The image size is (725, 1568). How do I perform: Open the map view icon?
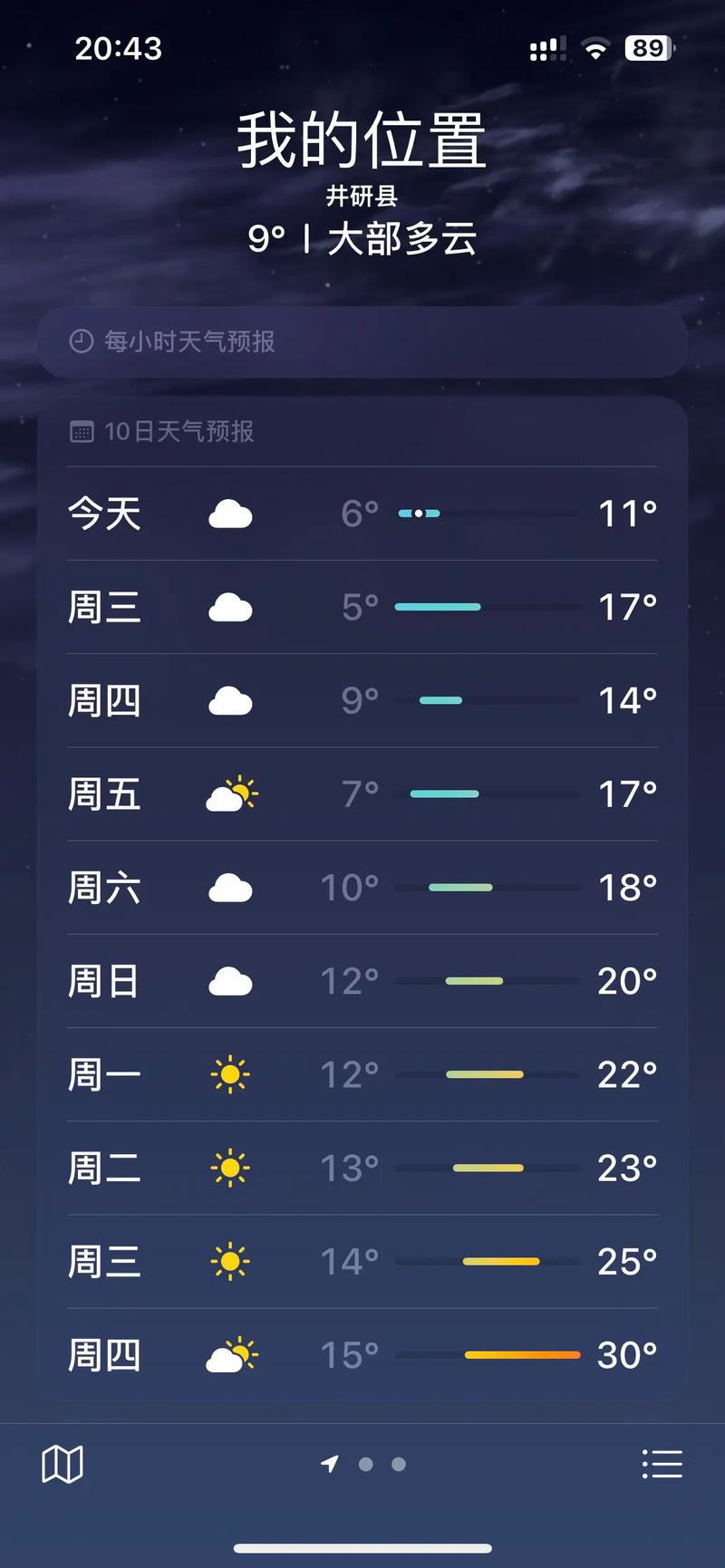pyautogui.click(x=63, y=1462)
